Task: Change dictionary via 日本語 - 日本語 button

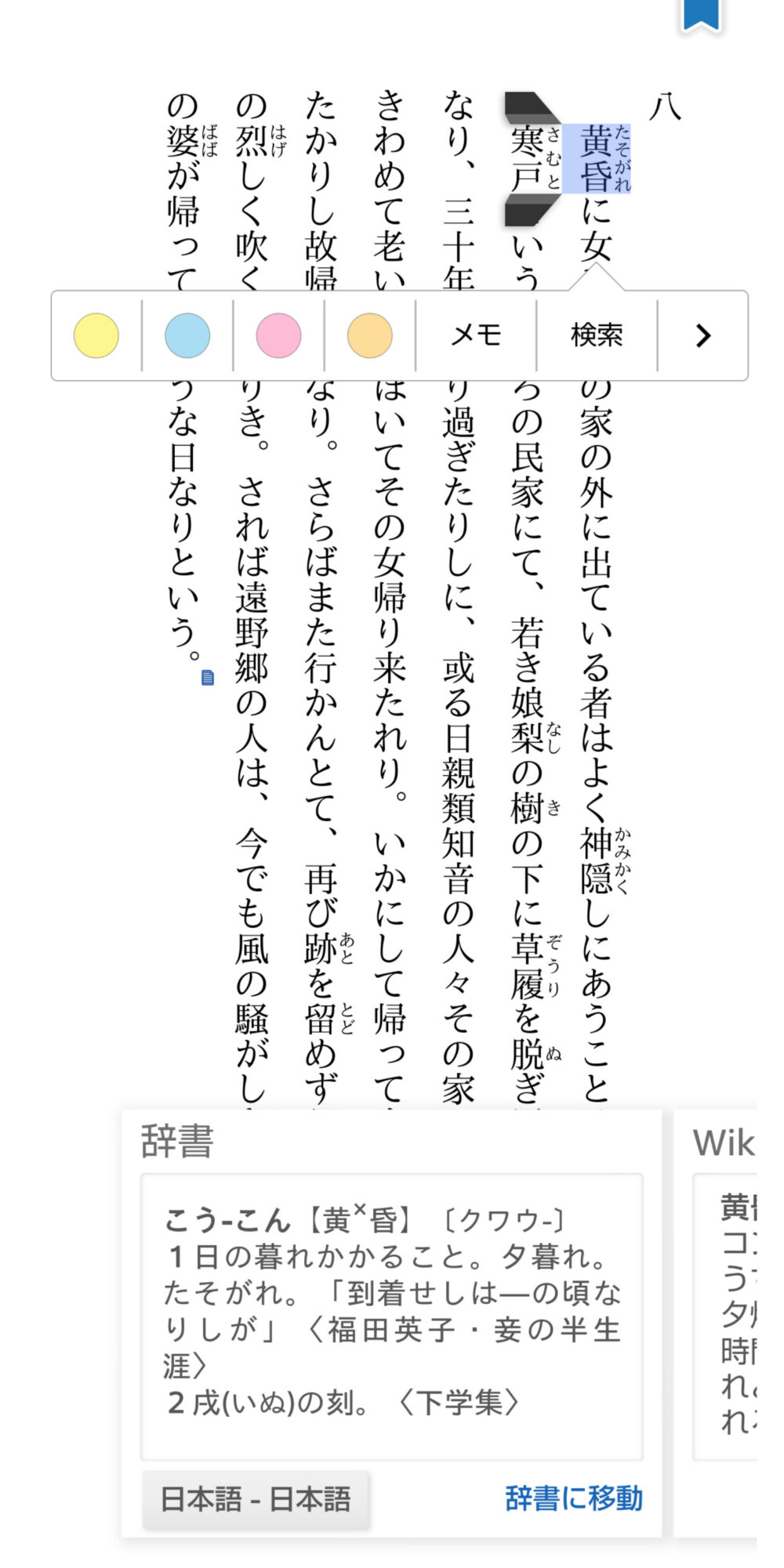Action: (256, 1499)
